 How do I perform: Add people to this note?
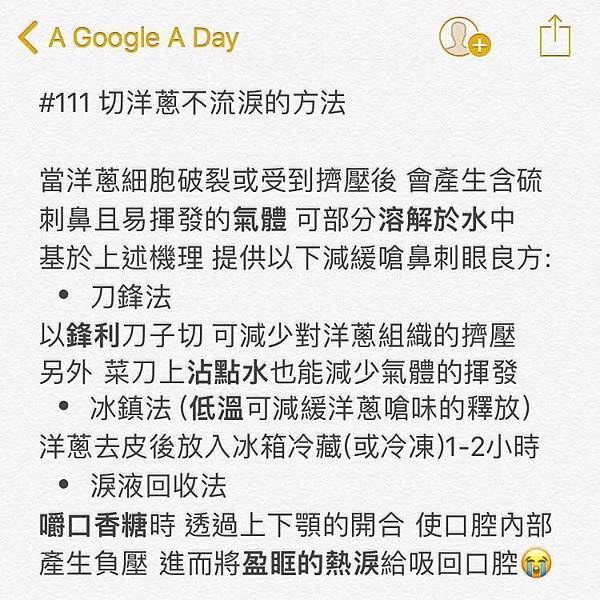click(461, 38)
